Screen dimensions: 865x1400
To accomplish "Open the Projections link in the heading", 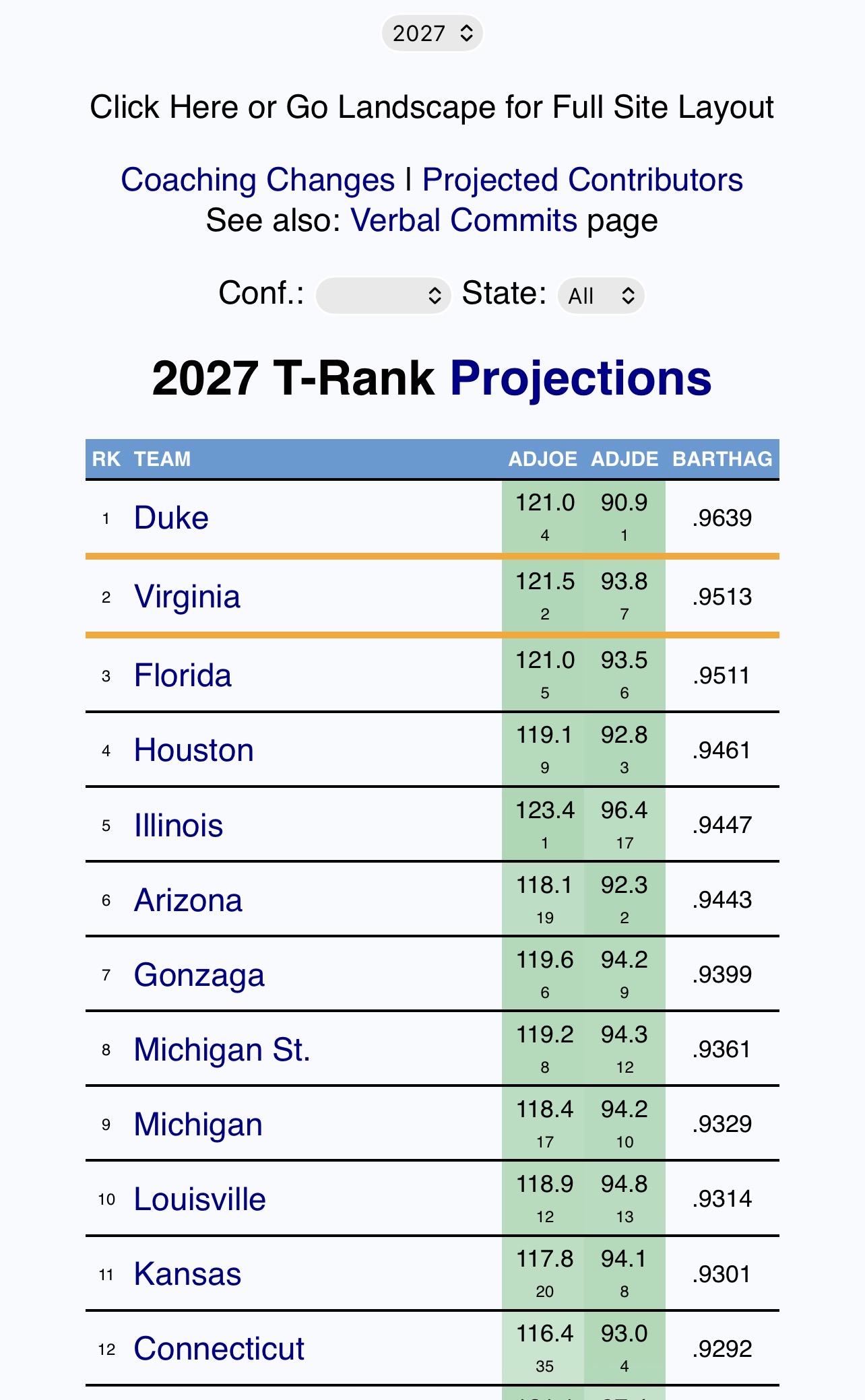I will pos(581,378).
